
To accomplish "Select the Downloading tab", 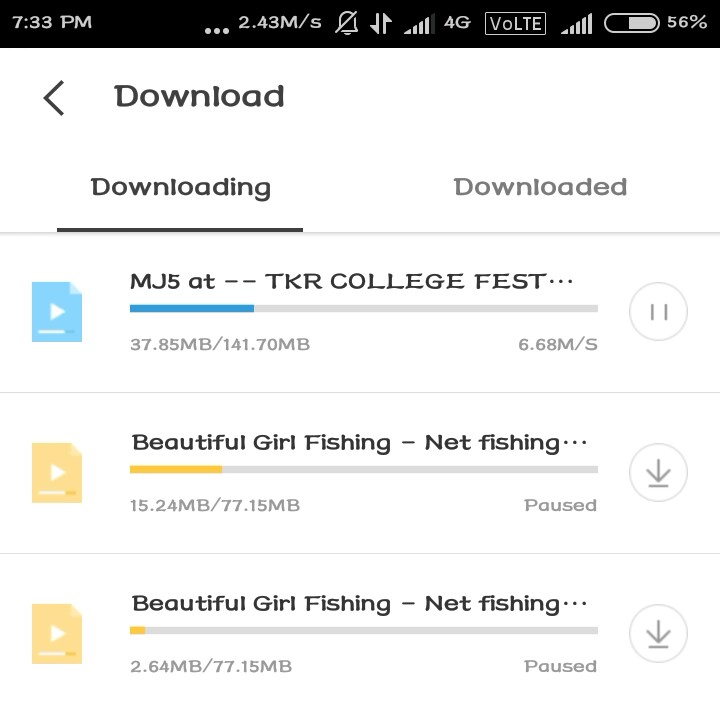I will coord(180,187).
